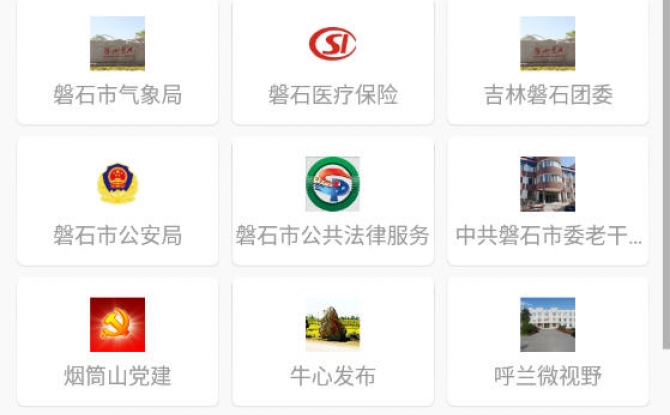Open the 呼兰微视野 card
The image size is (670, 415).
point(547,342)
